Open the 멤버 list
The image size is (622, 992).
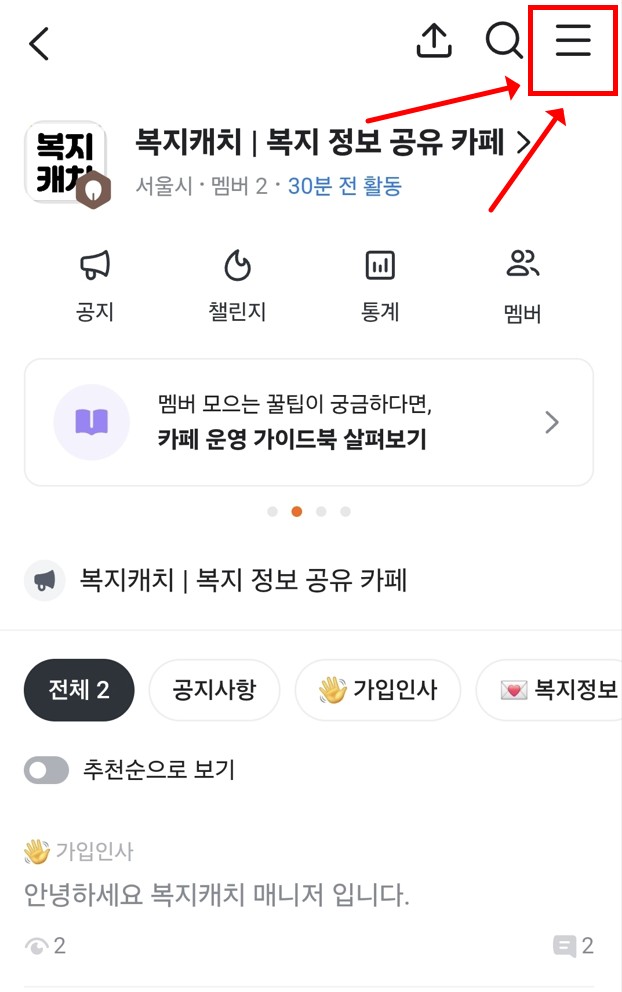tap(522, 286)
